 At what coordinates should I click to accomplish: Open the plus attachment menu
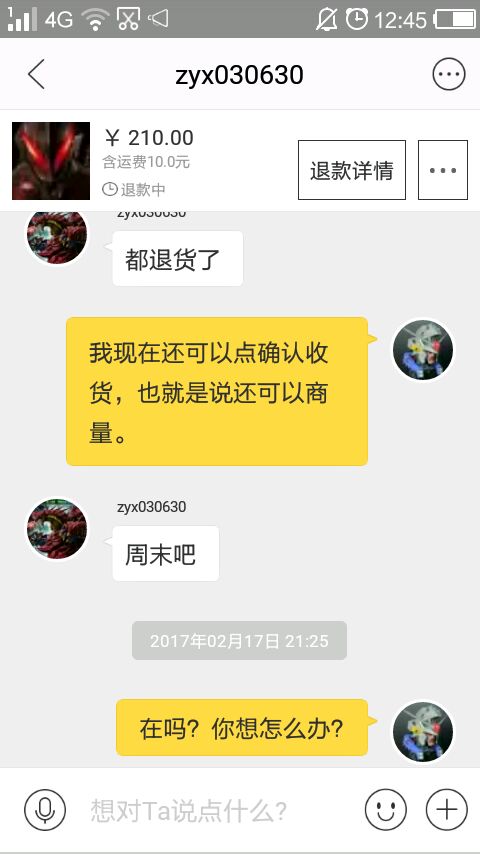tap(447, 809)
